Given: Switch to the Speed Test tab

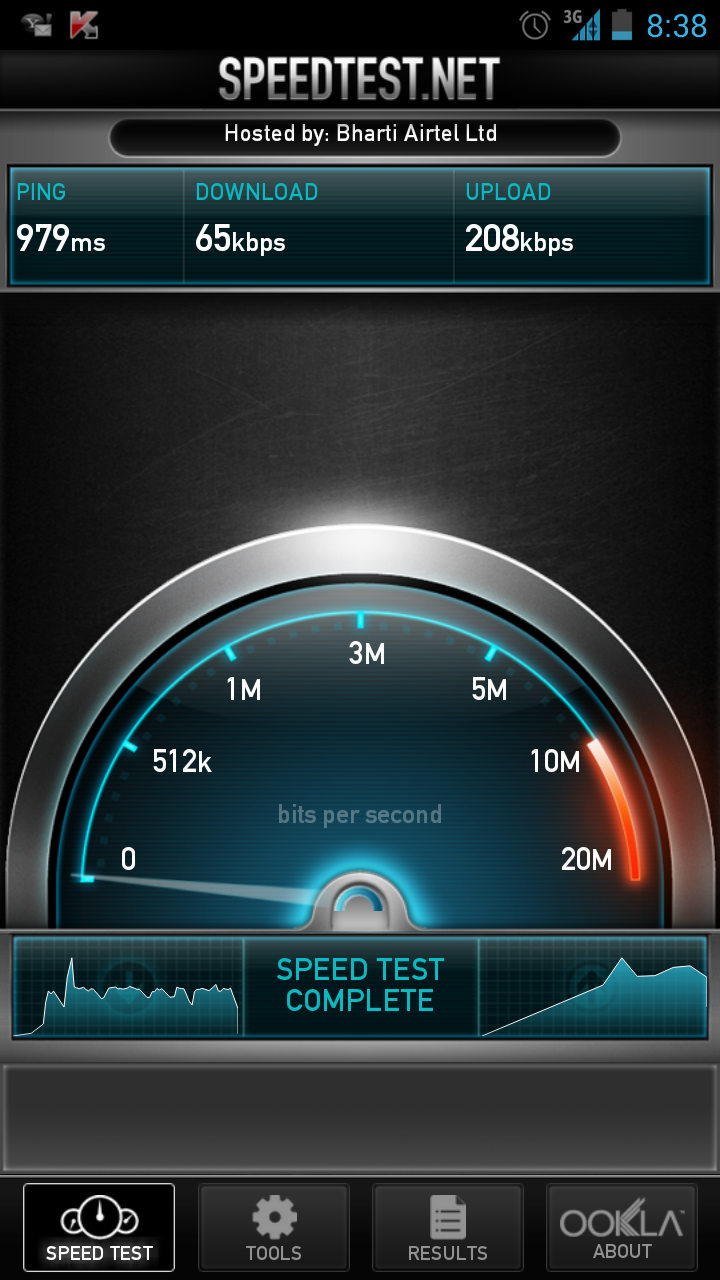Looking at the screenshot, I should click(99, 1227).
